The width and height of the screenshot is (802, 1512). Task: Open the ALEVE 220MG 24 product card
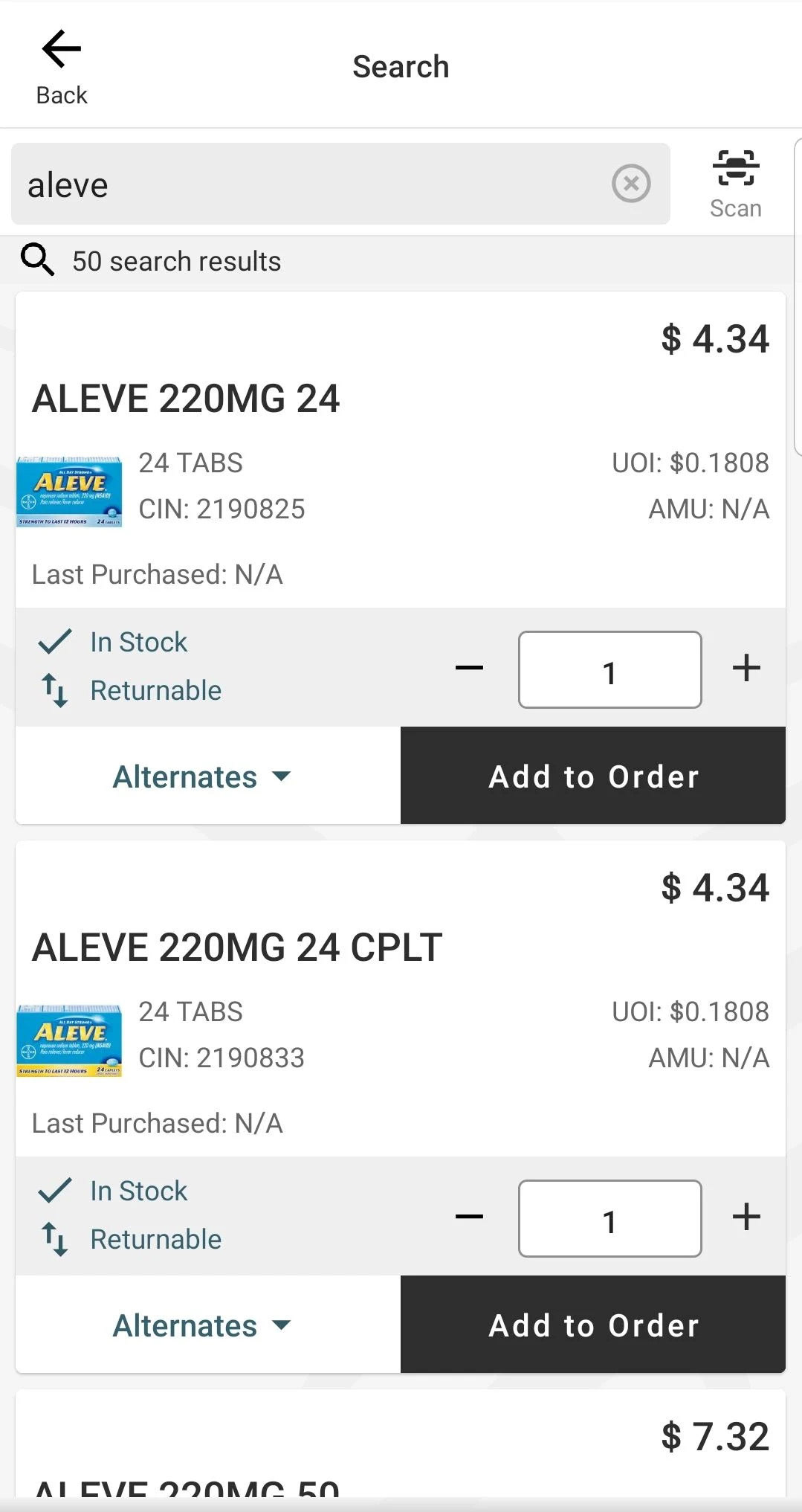(x=186, y=399)
